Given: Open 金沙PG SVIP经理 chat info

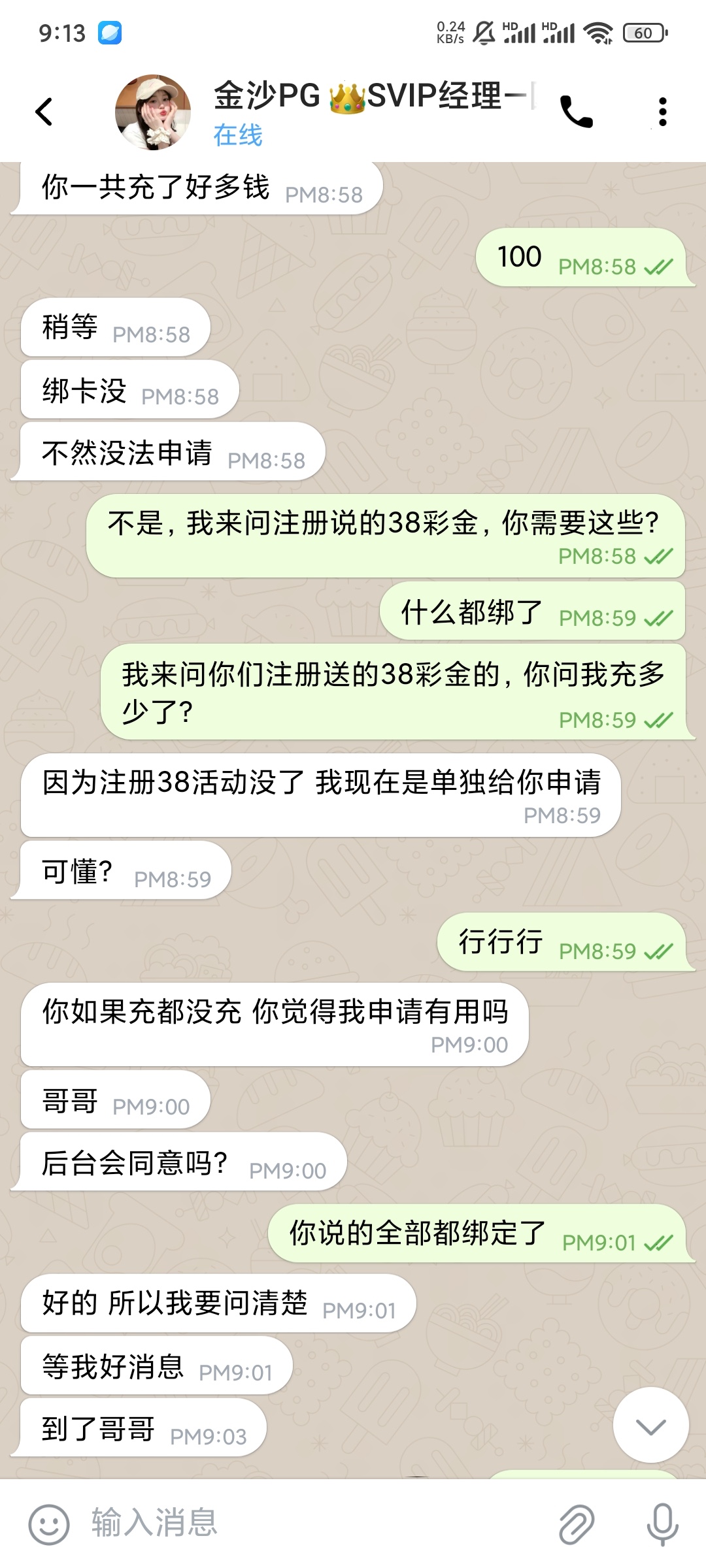Looking at the screenshot, I should [373, 111].
